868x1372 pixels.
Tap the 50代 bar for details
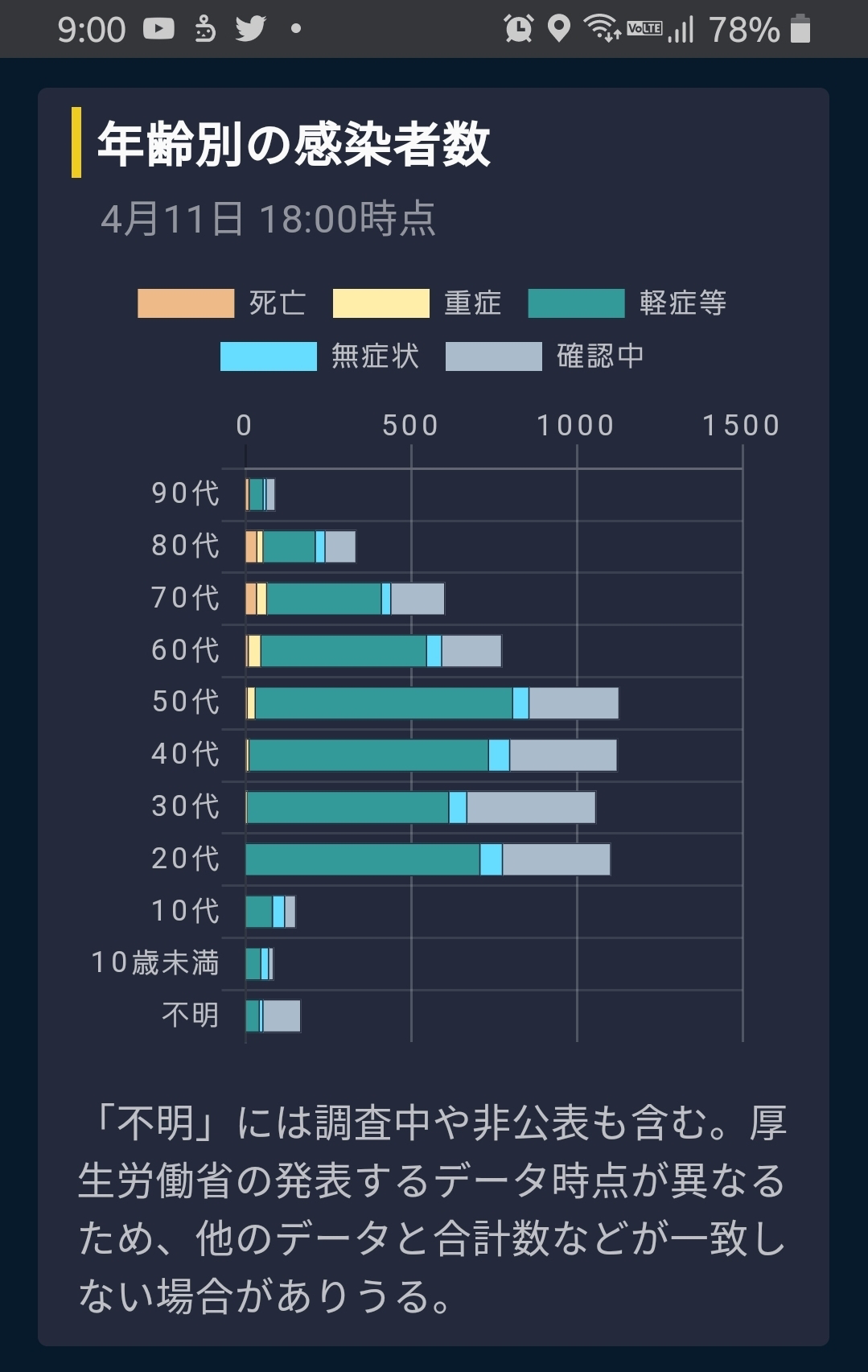432,703
